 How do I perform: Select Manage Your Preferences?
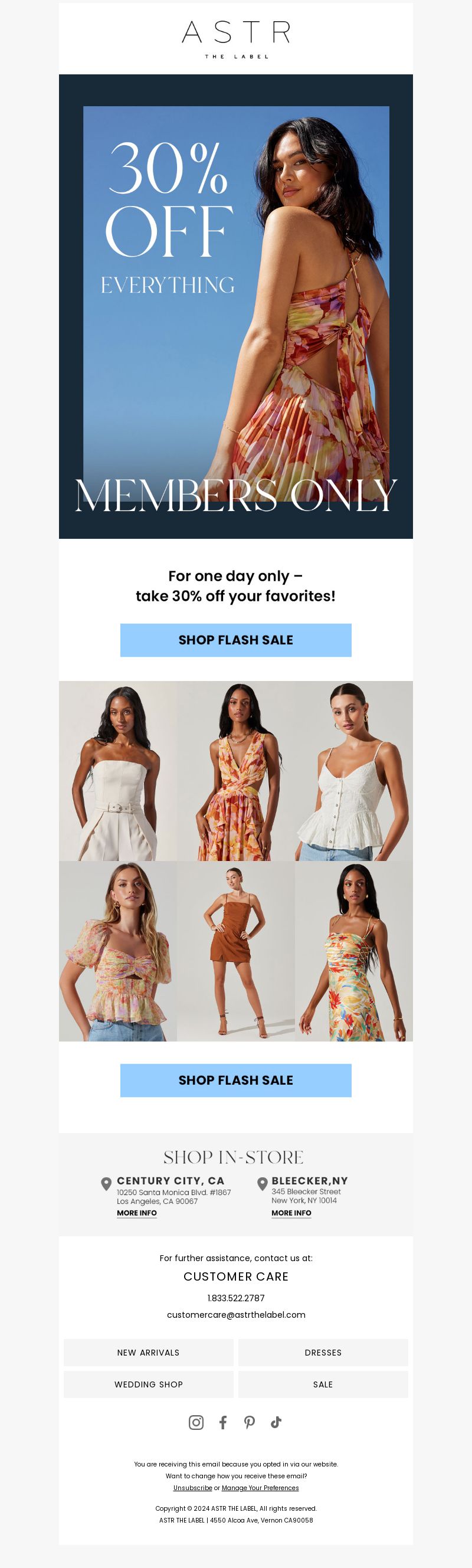tap(260, 1488)
